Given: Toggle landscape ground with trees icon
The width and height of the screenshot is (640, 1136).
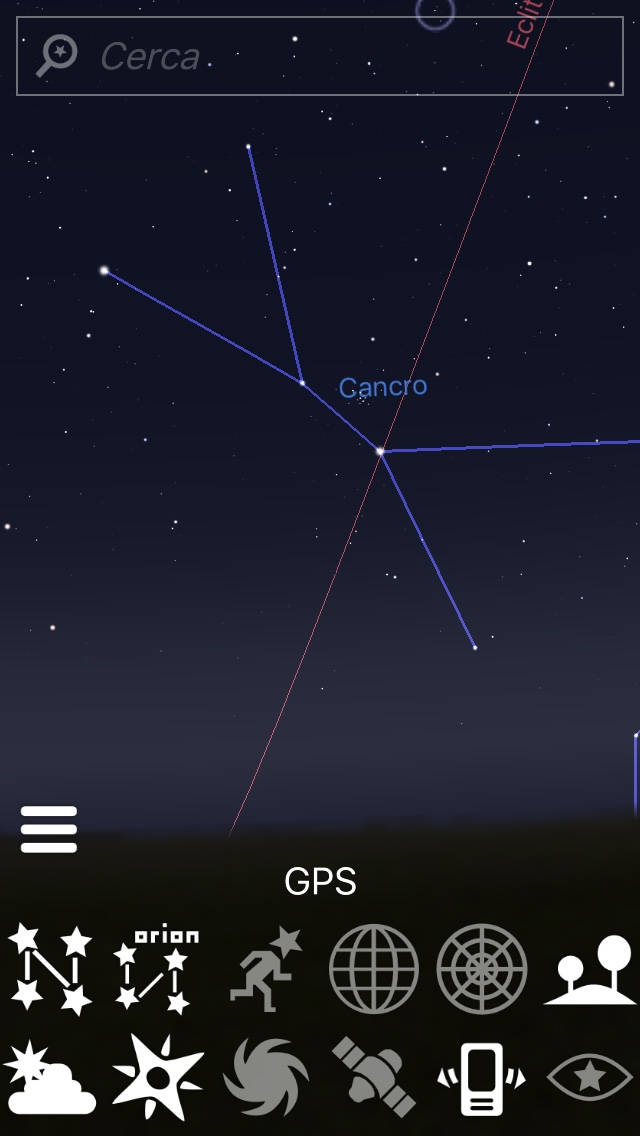Looking at the screenshot, I should tap(590, 970).
